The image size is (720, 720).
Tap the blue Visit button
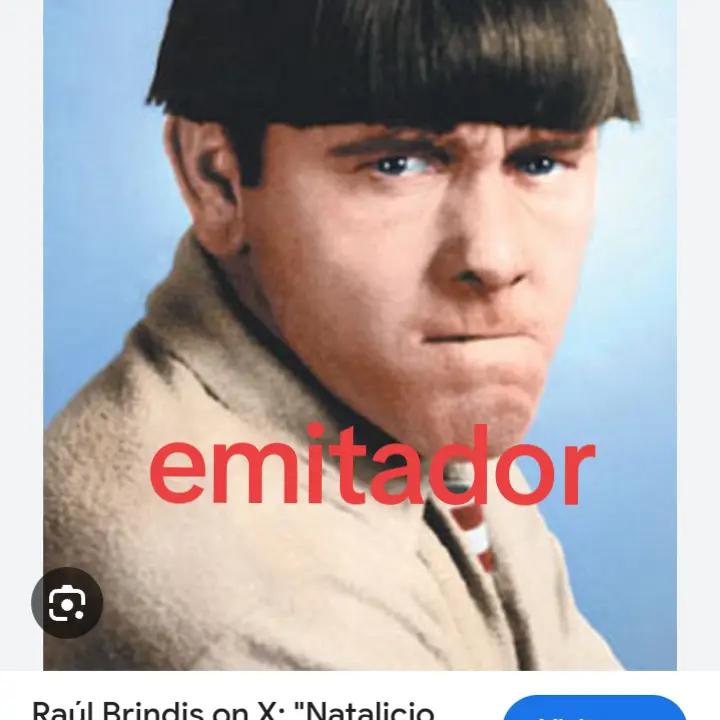595,709
